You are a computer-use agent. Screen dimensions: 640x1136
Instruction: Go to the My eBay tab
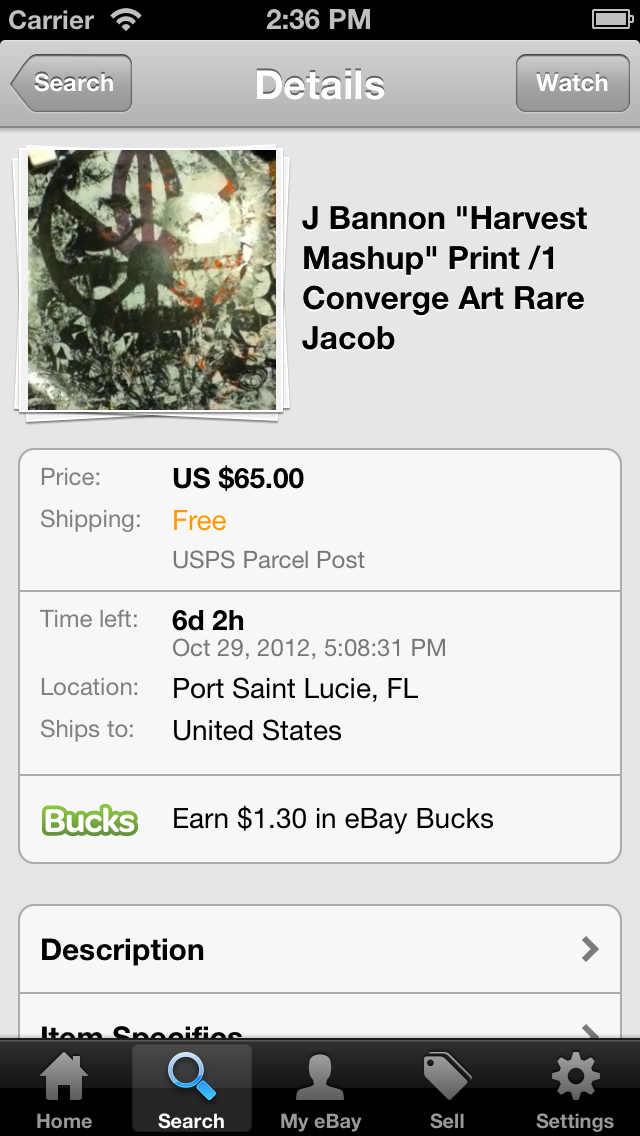click(x=320, y=1090)
